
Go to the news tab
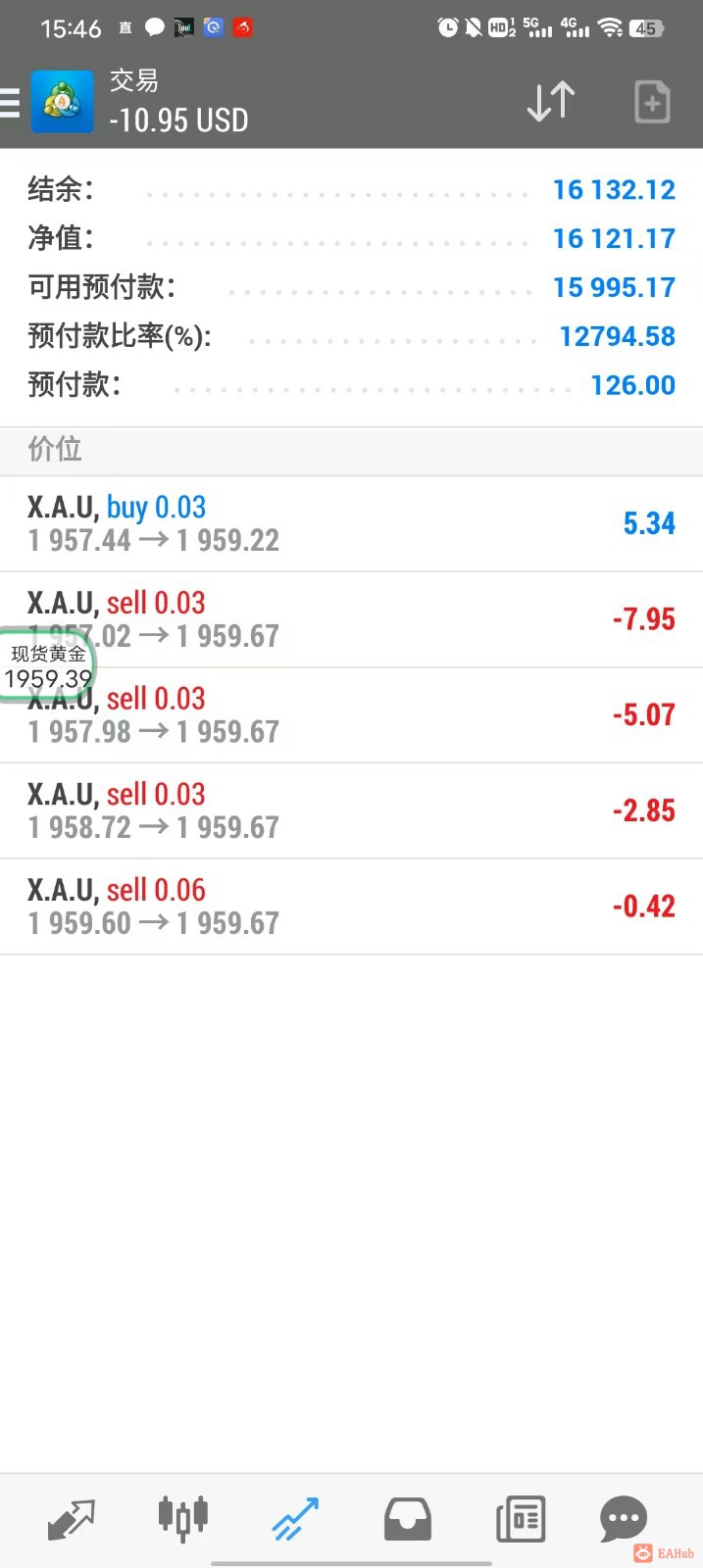point(520,1519)
